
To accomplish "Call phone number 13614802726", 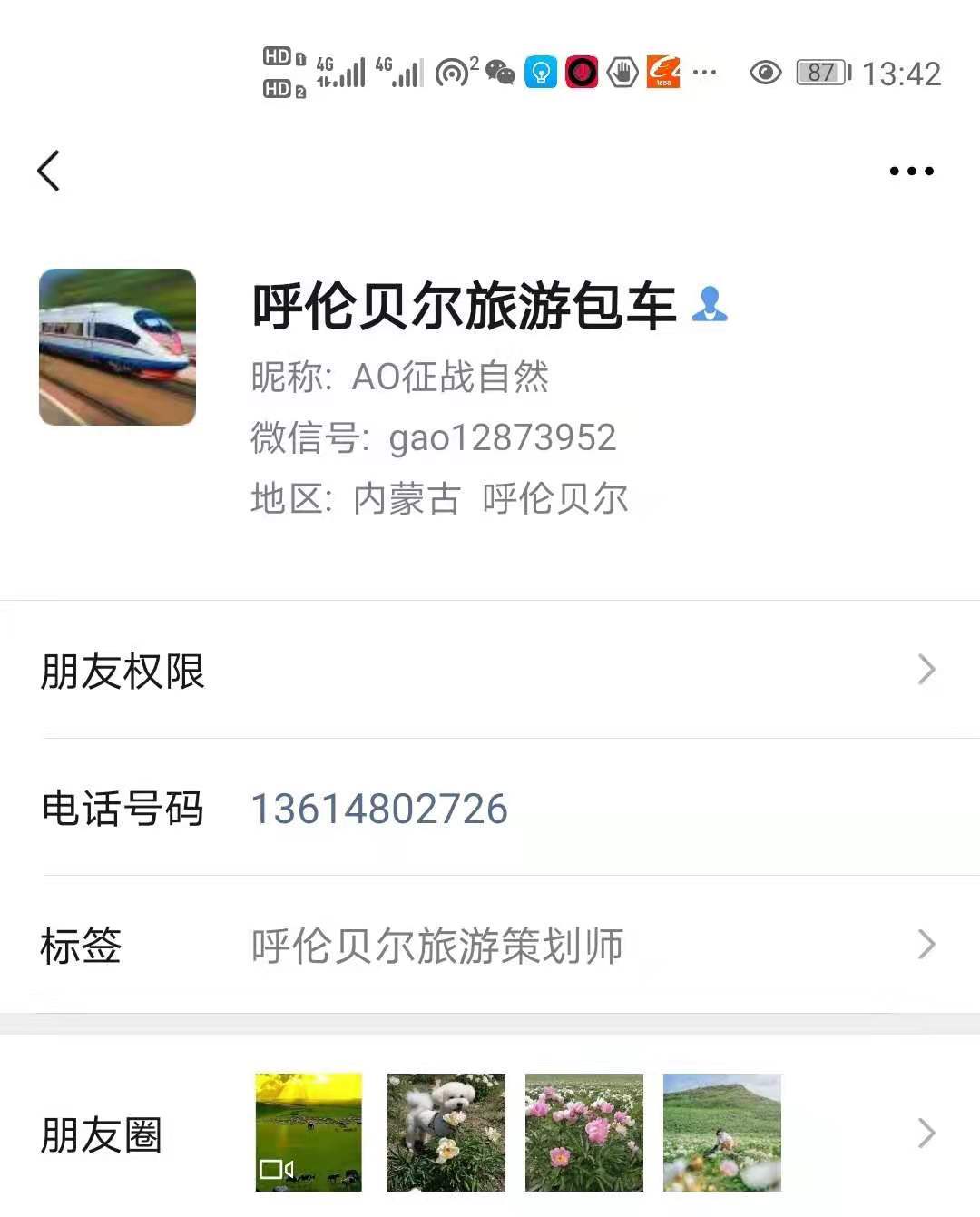I will click(x=379, y=809).
